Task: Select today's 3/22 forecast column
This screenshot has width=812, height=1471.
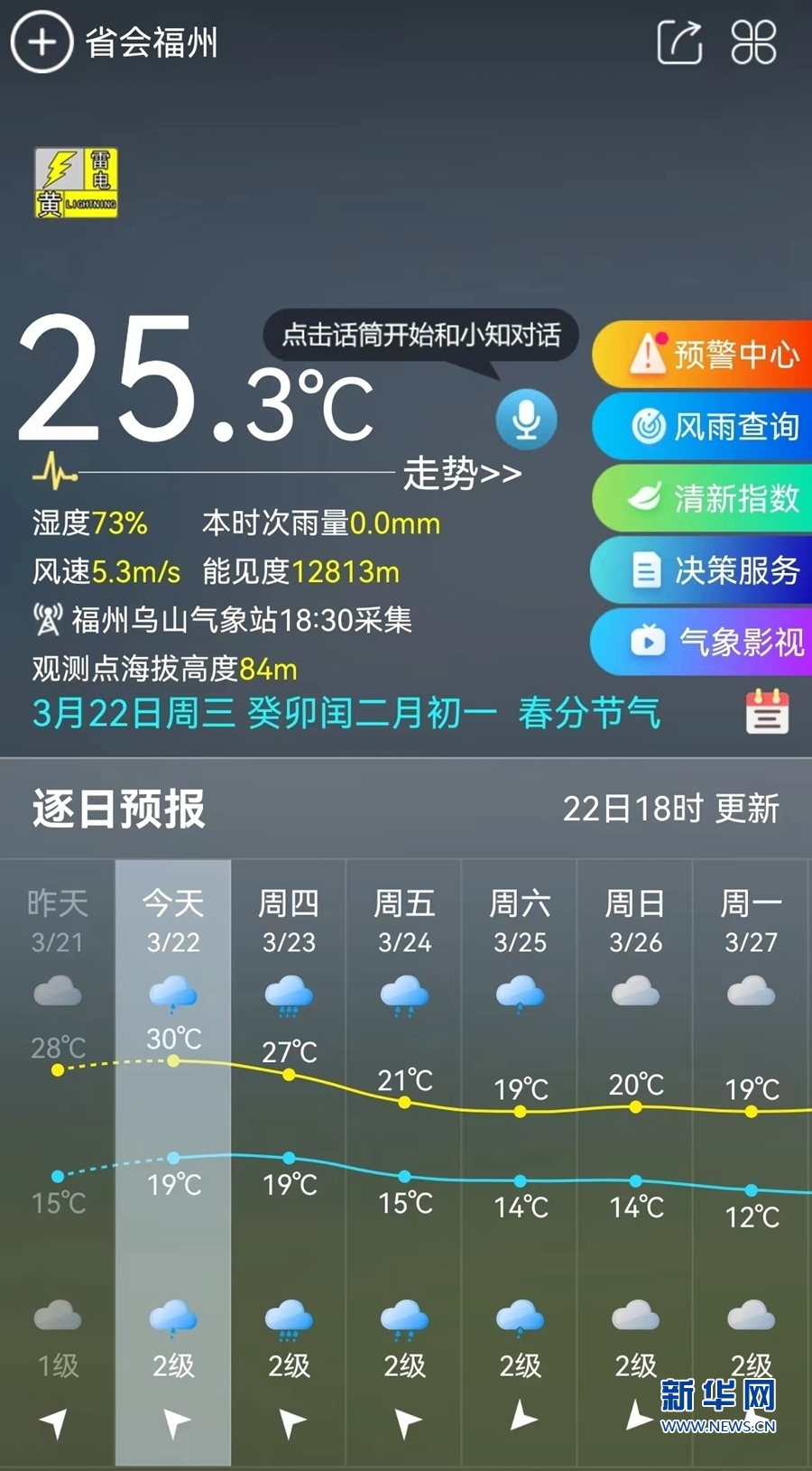Action: point(173,1162)
